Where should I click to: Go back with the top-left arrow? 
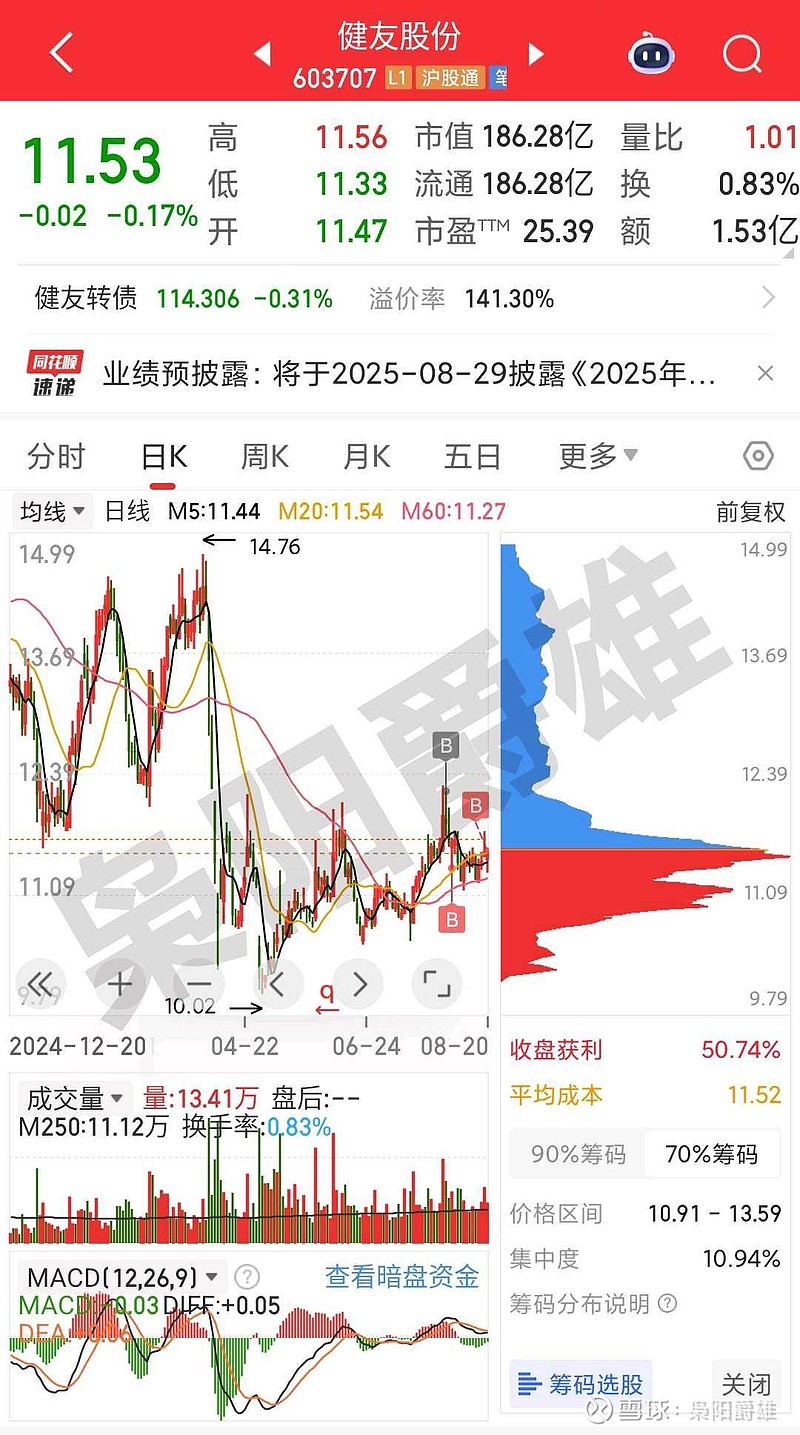coord(61,52)
